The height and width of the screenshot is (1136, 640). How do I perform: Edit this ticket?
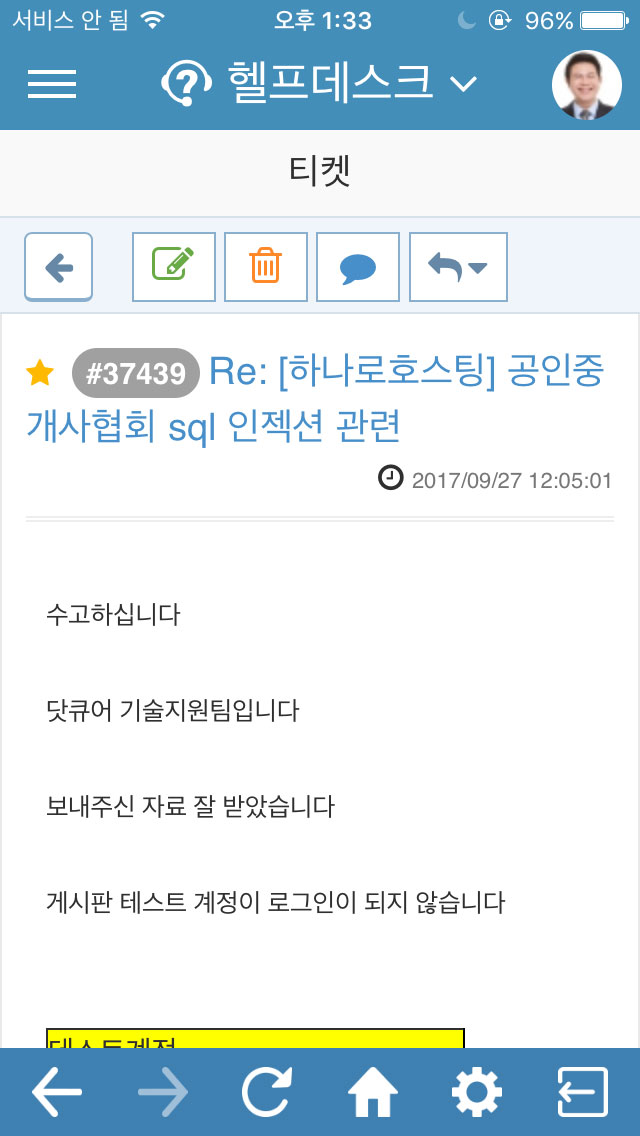point(174,267)
